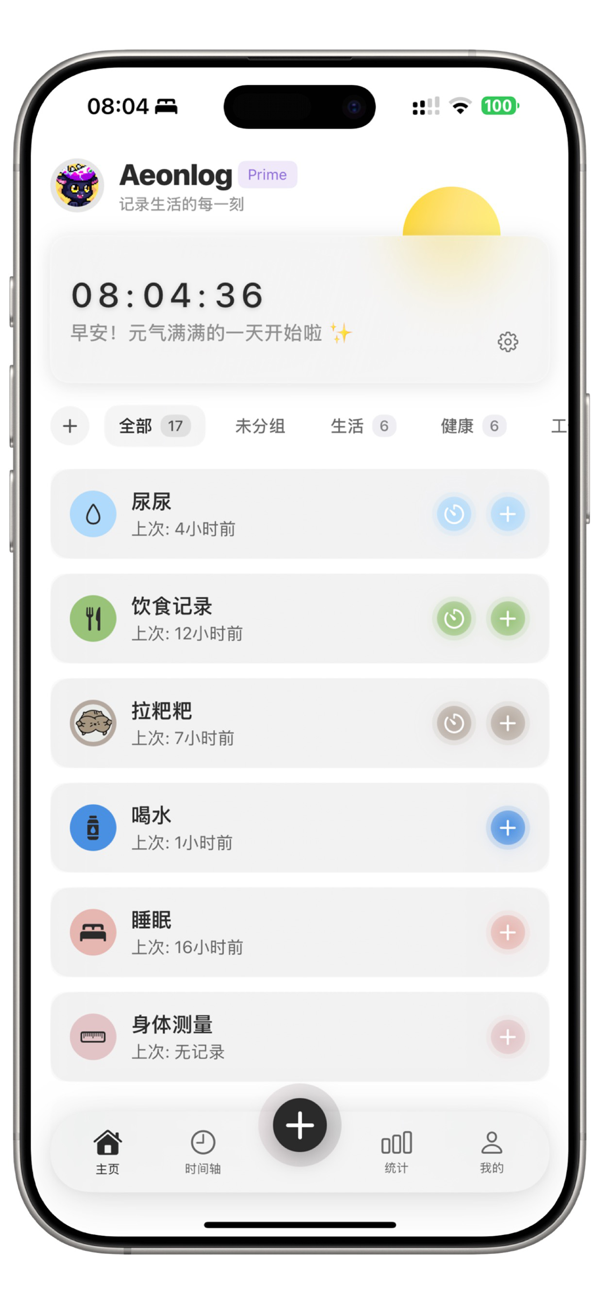Add a 拉粑粑 record with plus

[507, 723]
